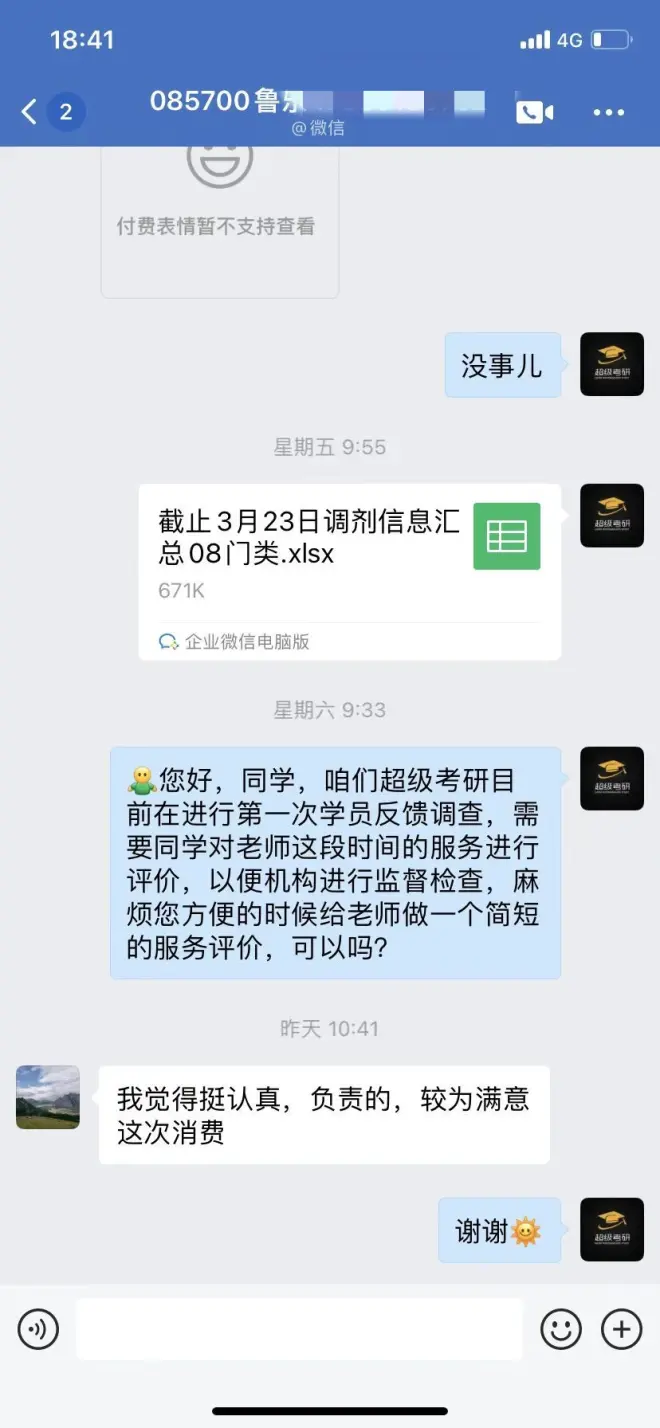Open the three-dot chat menu

click(x=608, y=112)
